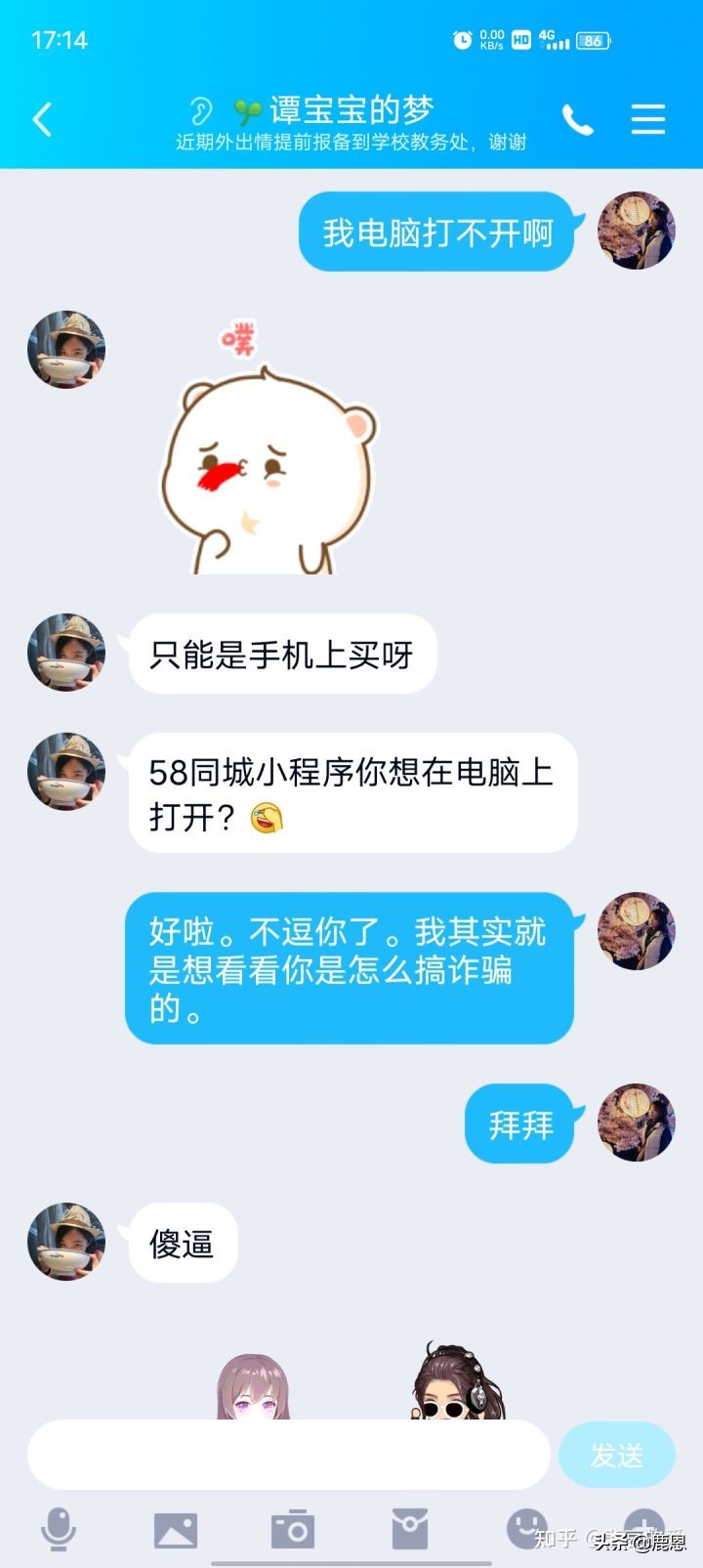The height and width of the screenshot is (1568, 703).
Task: Tap the battery indicator showing 86
Action: pyautogui.click(x=592, y=40)
